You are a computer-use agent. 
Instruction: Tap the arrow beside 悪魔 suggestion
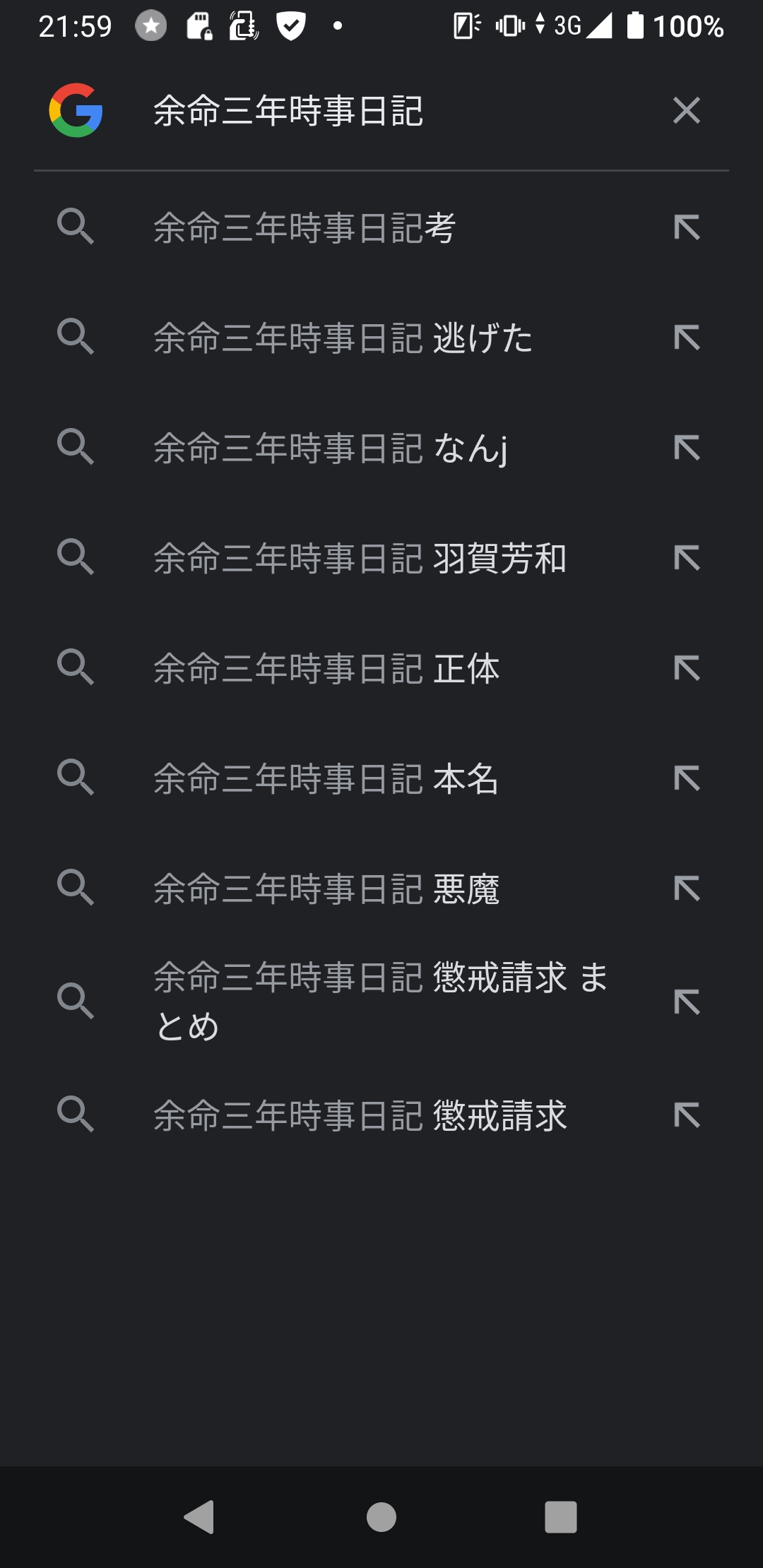coord(686,889)
